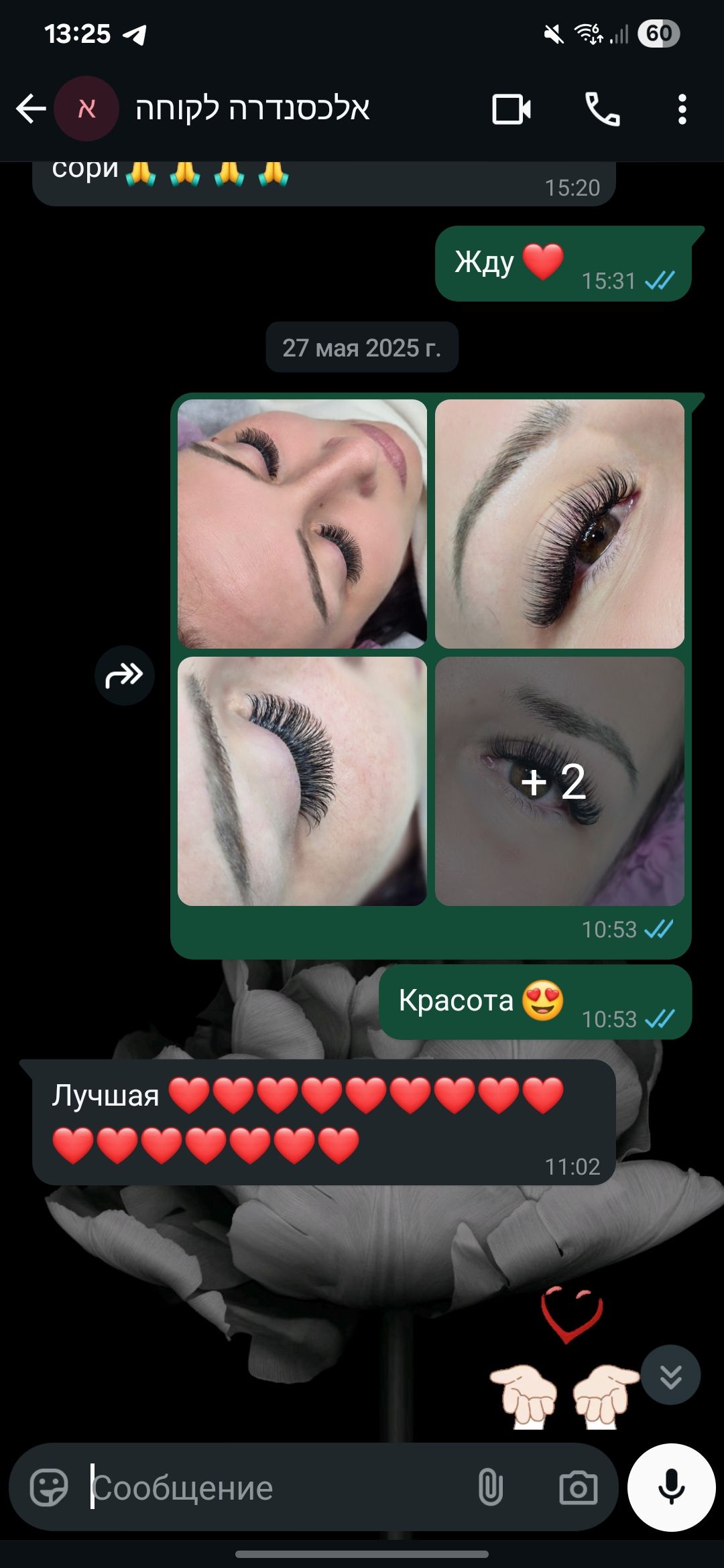Attach a file with the paperclip

490,1488
